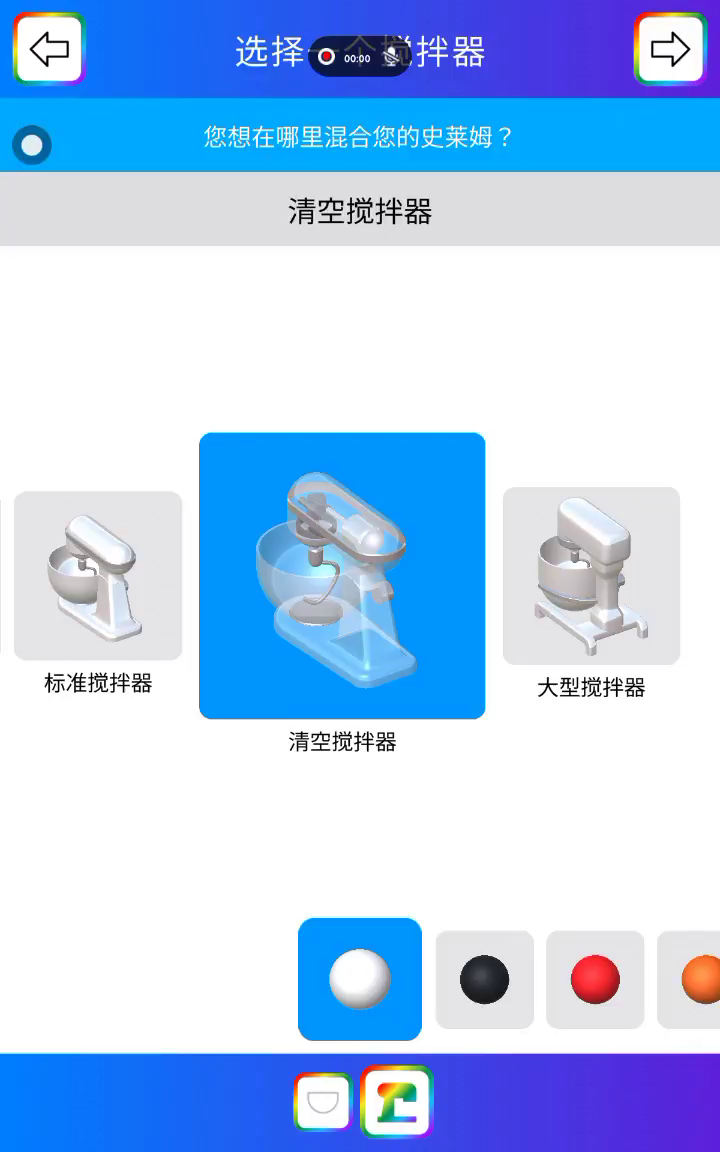Switch to the rainbow mixer tab

coord(397,1101)
